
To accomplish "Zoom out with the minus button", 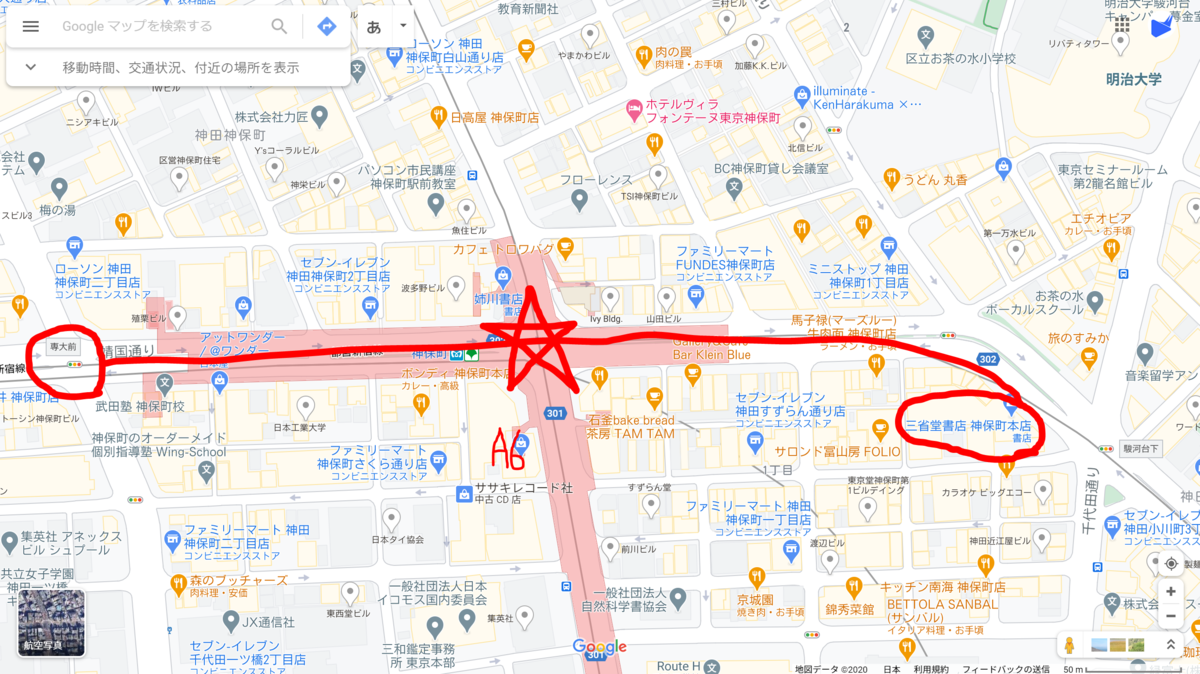I will coord(1171,616).
